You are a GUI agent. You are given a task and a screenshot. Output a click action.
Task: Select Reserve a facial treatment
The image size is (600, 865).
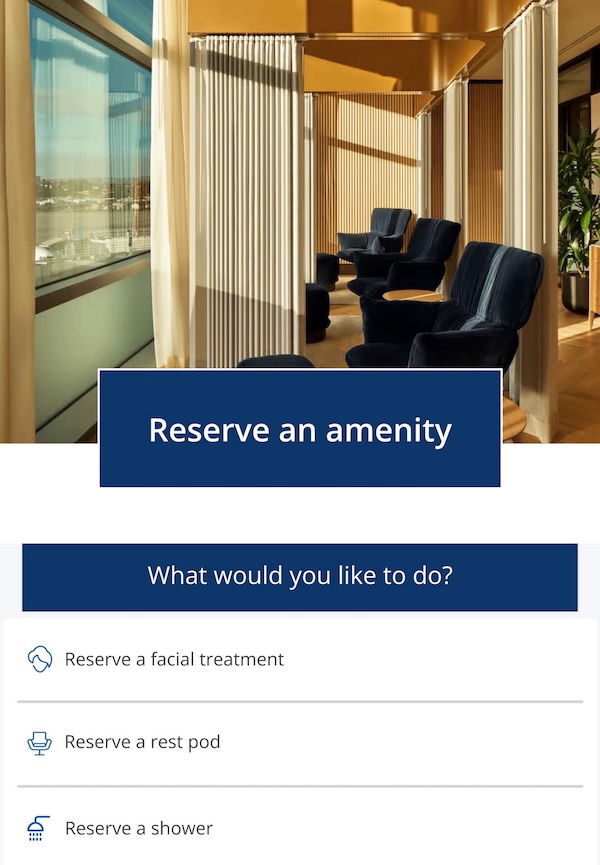point(174,660)
